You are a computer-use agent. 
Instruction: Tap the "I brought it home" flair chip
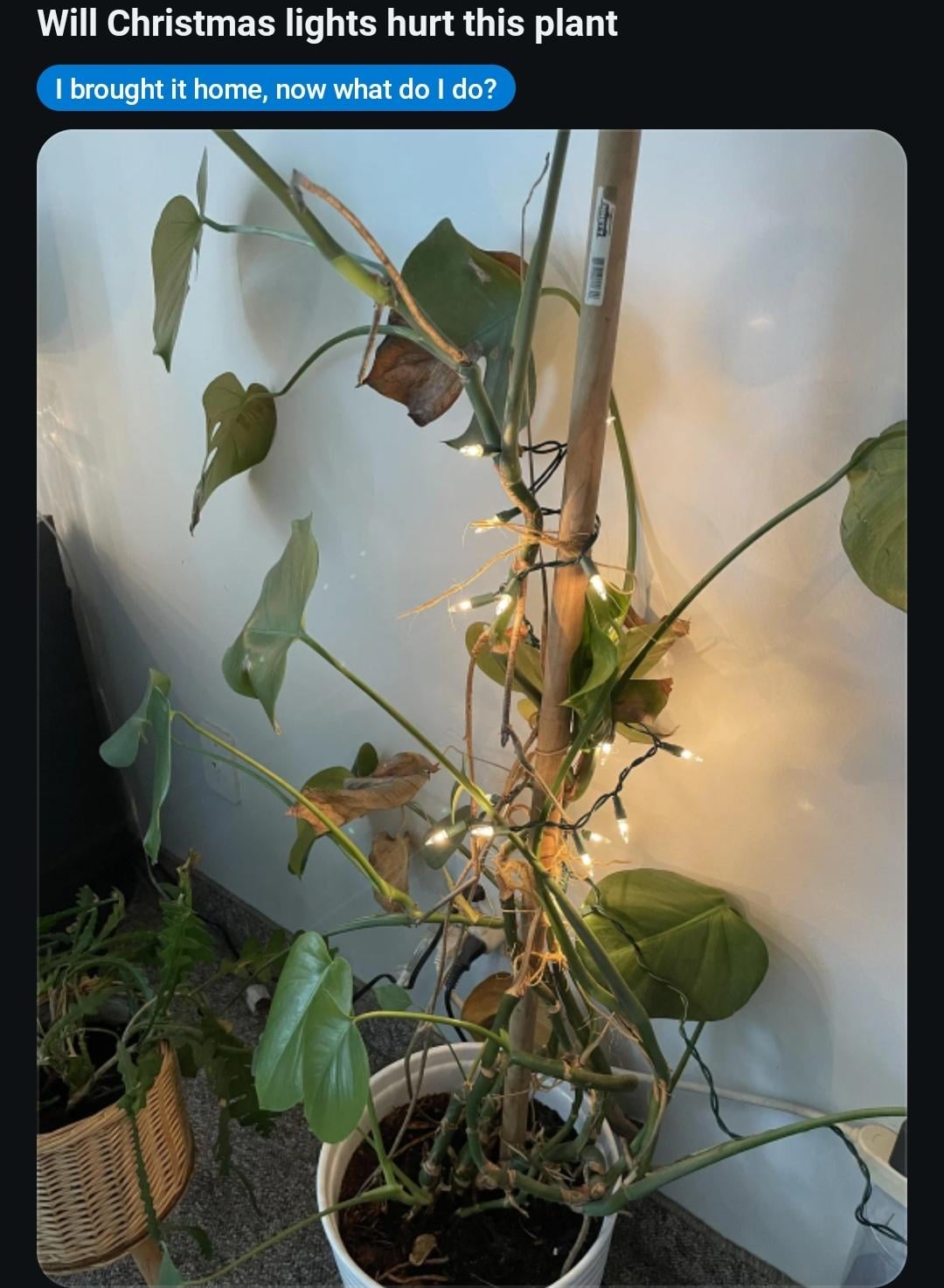275,89
